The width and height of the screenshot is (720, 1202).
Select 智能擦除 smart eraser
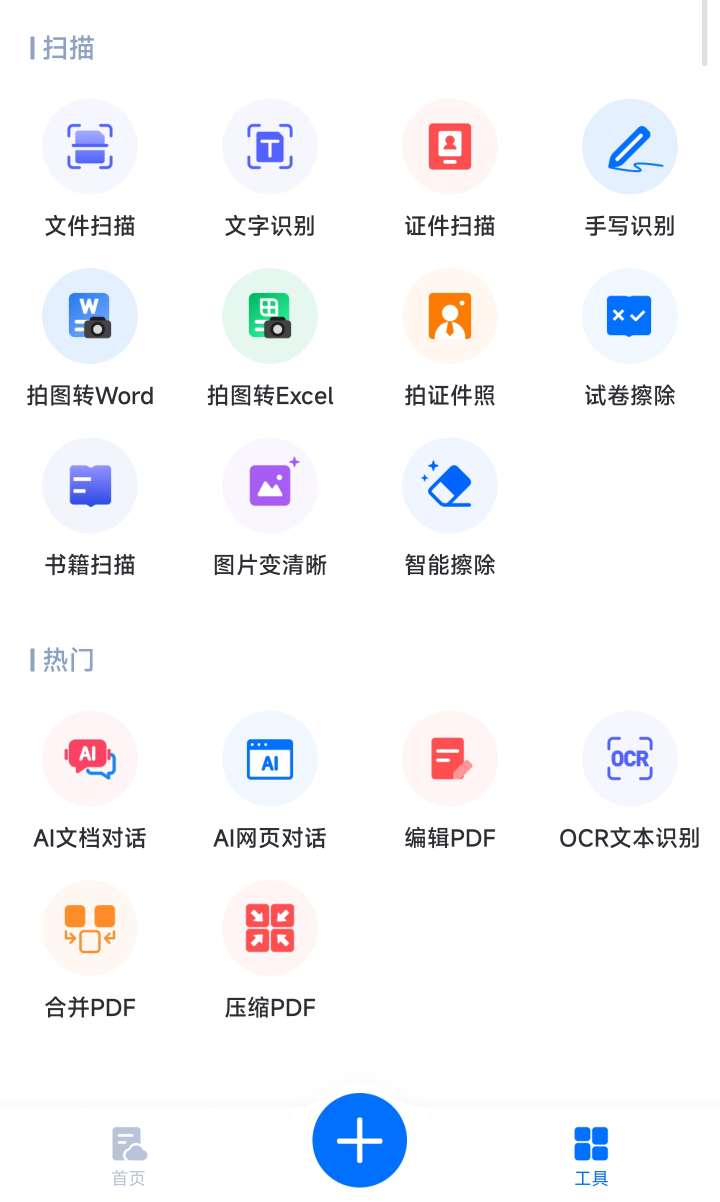[x=450, y=486]
